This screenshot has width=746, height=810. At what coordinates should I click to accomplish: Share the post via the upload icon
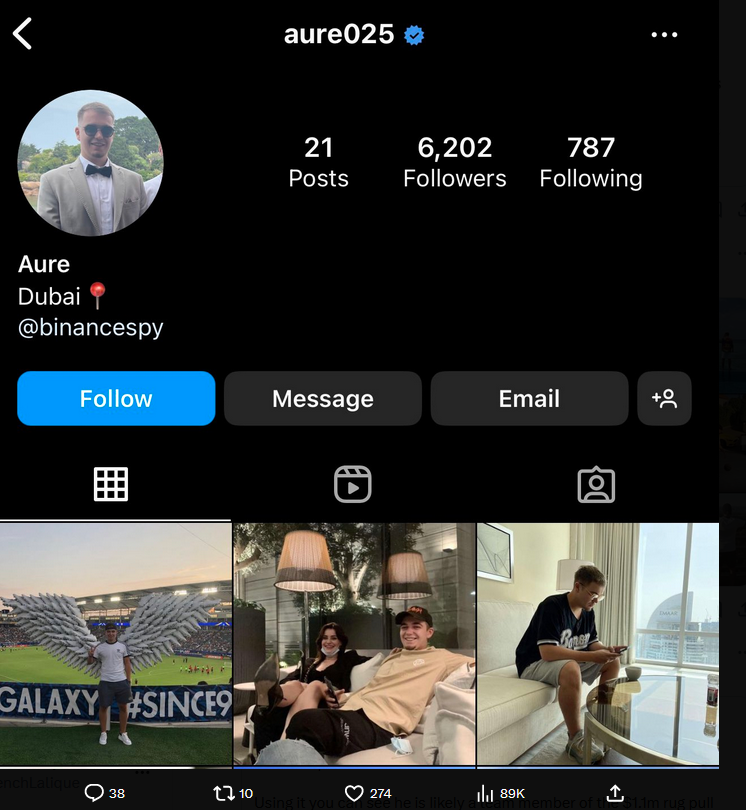point(615,793)
